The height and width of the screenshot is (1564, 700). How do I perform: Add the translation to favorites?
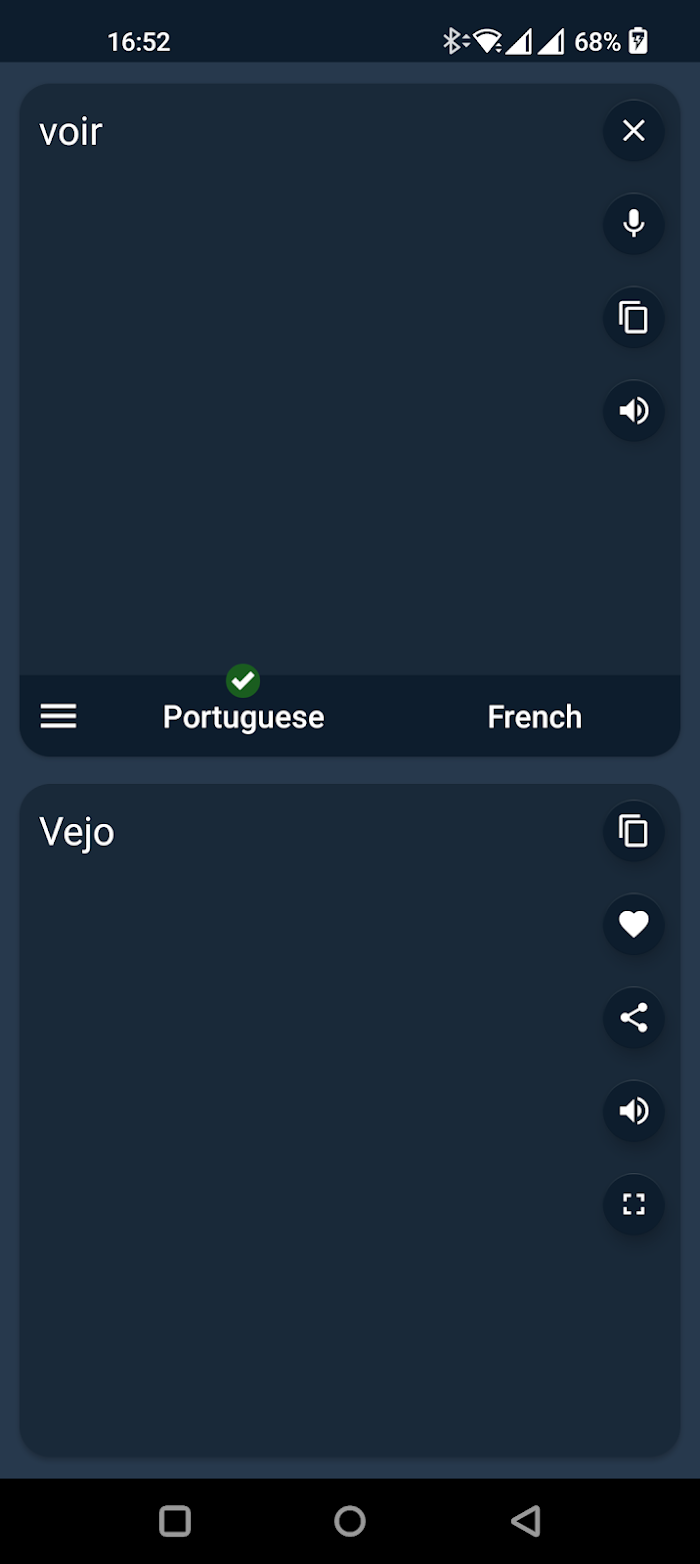pyautogui.click(x=634, y=924)
